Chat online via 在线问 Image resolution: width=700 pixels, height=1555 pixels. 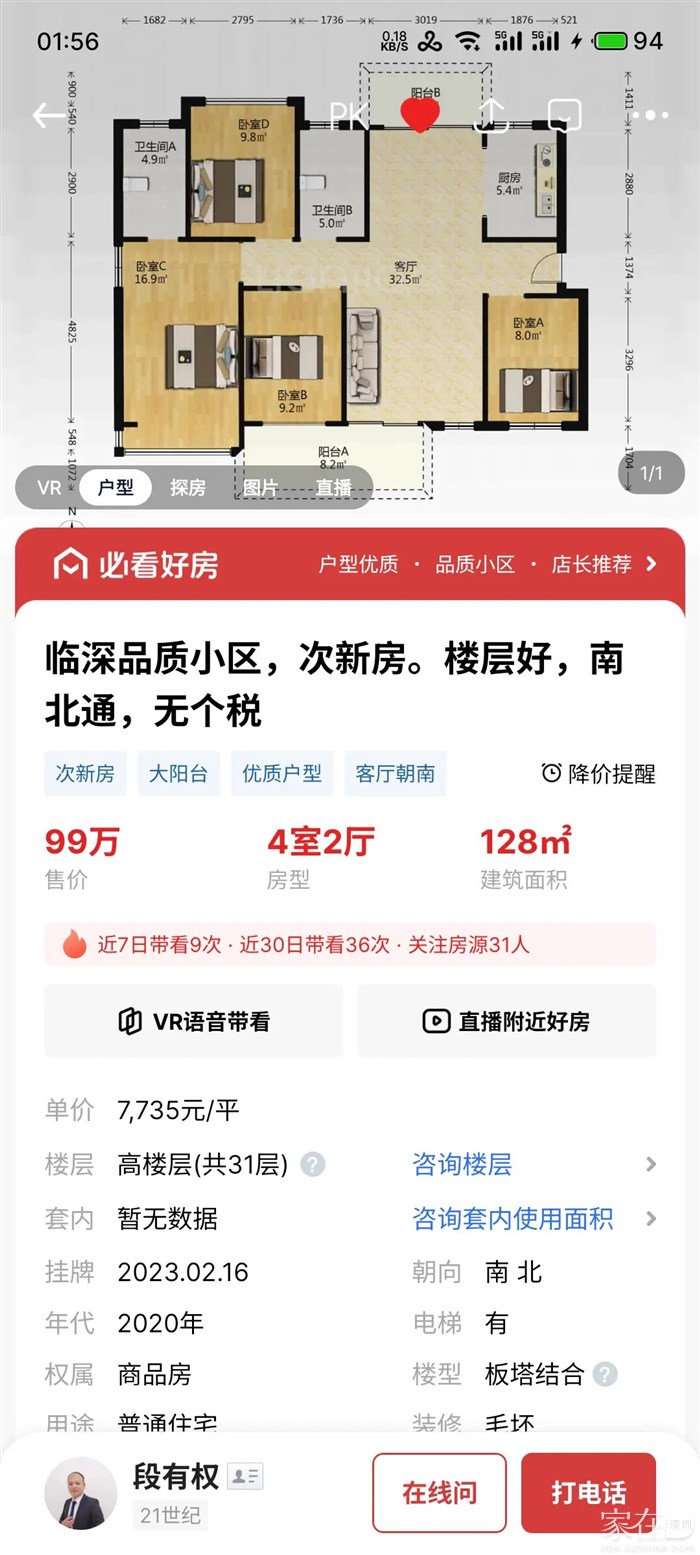[439, 1493]
